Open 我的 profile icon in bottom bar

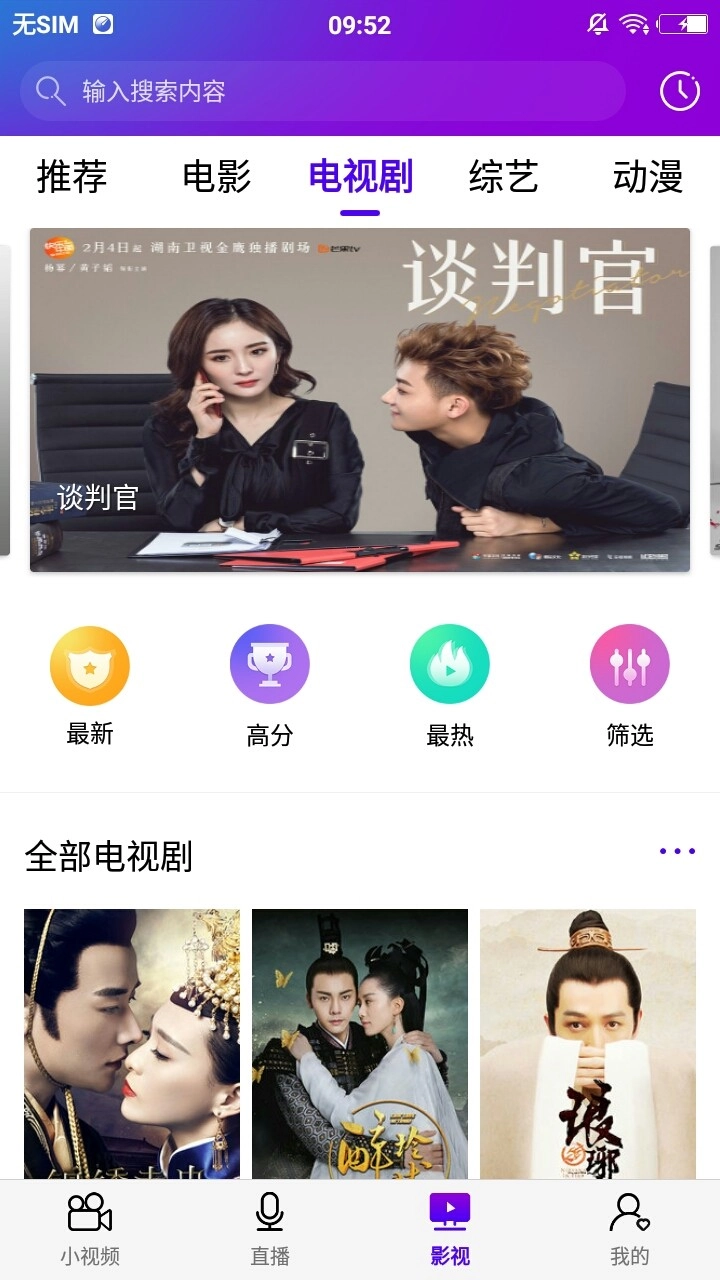pos(629,1213)
